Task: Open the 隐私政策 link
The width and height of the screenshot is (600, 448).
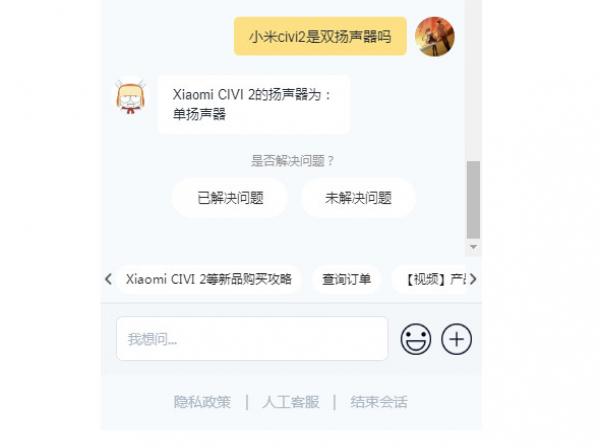Action: (202, 402)
